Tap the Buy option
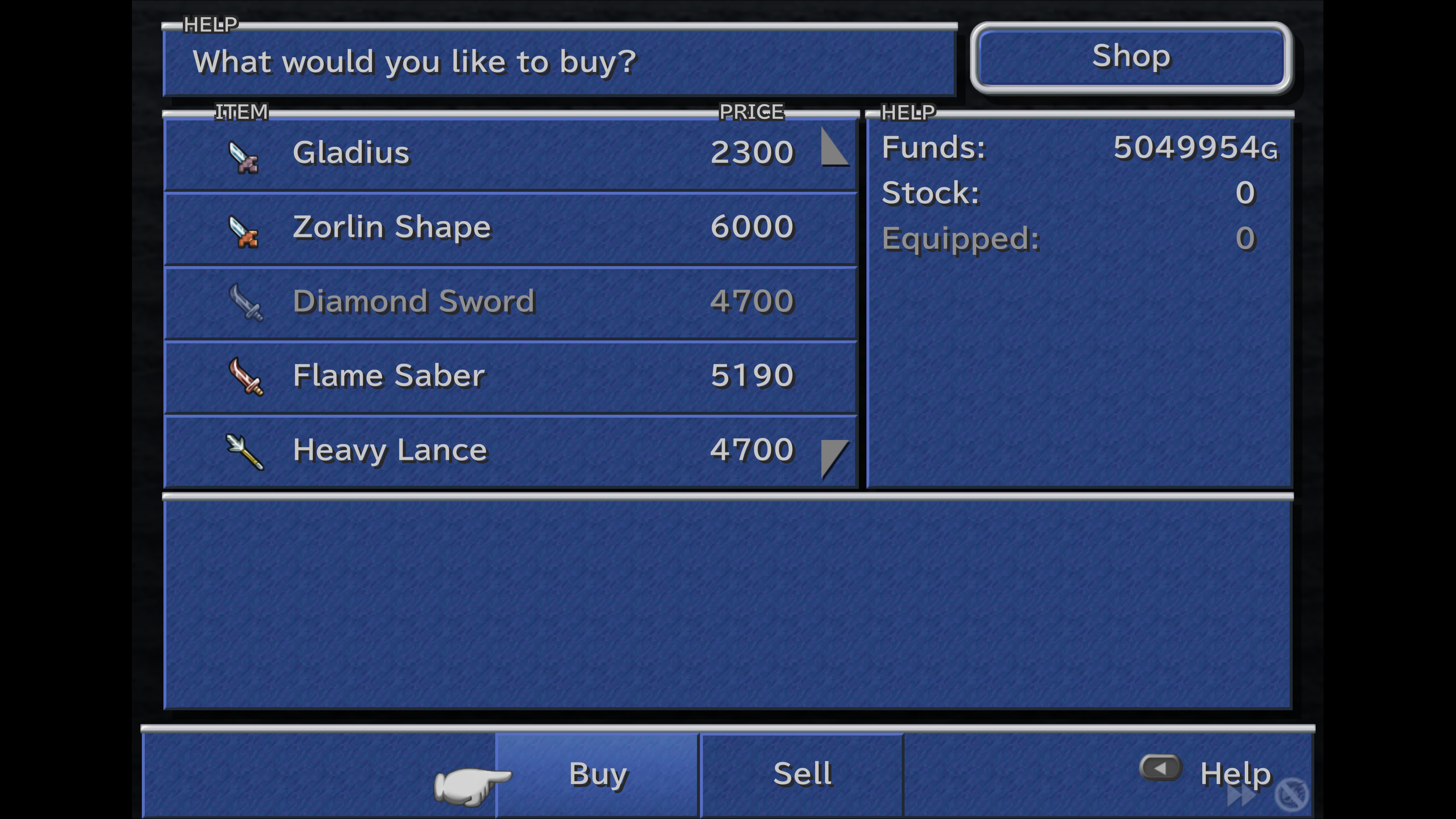This screenshot has height=819, width=1456. (598, 774)
